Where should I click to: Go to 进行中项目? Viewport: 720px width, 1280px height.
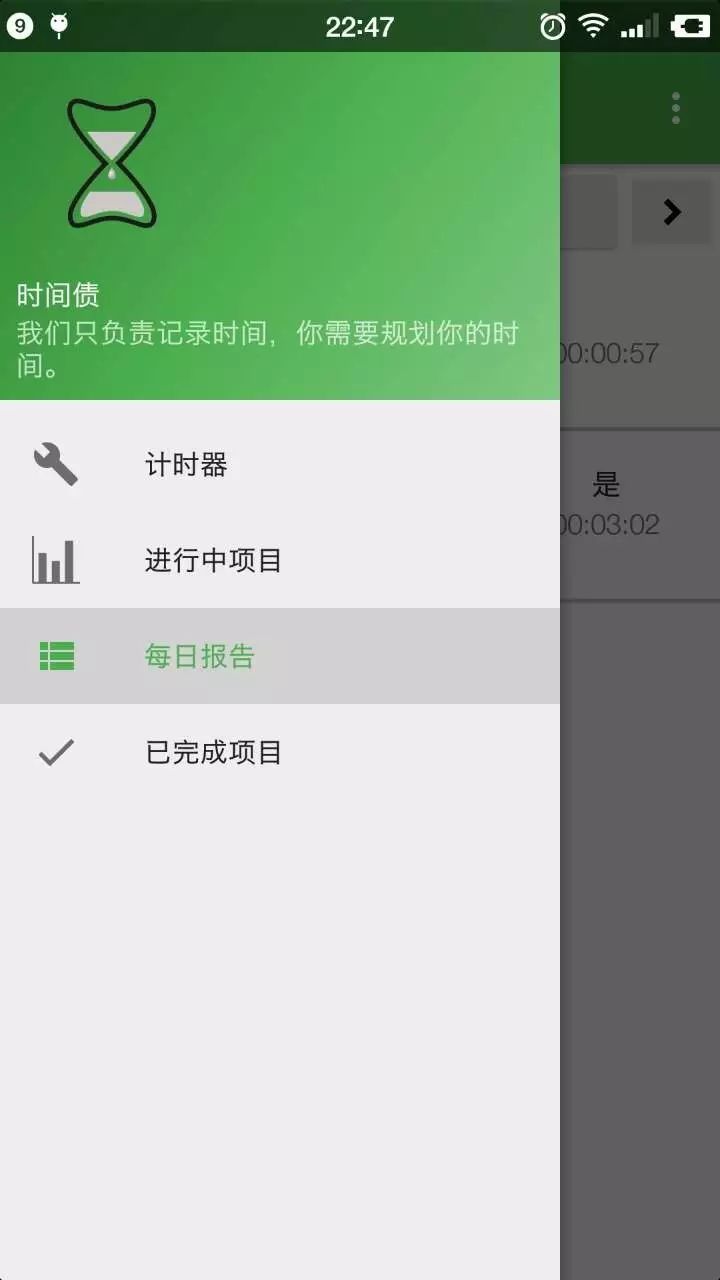(x=280, y=560)
